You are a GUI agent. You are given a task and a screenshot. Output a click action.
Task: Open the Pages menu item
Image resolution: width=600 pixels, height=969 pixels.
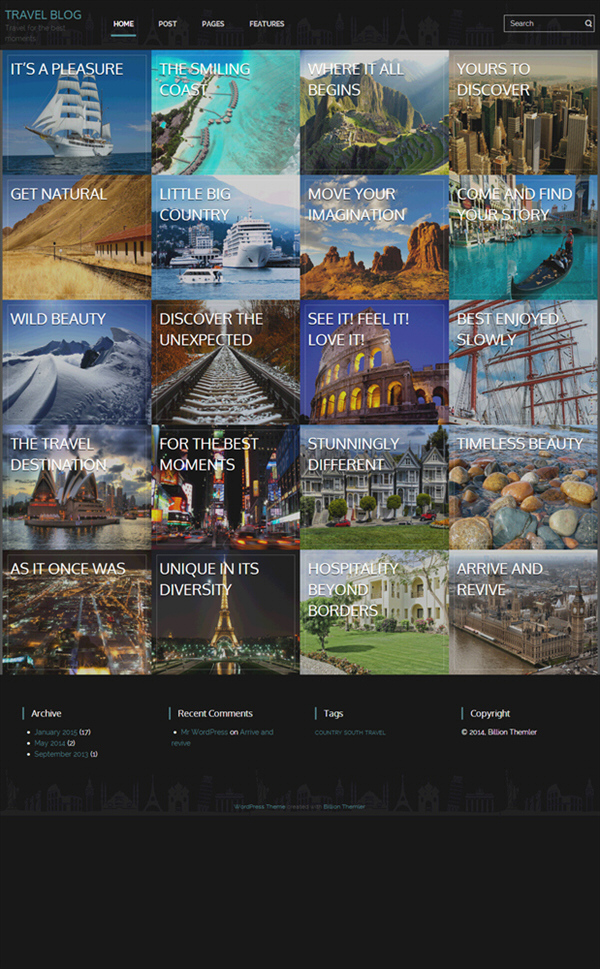[213, 23]
